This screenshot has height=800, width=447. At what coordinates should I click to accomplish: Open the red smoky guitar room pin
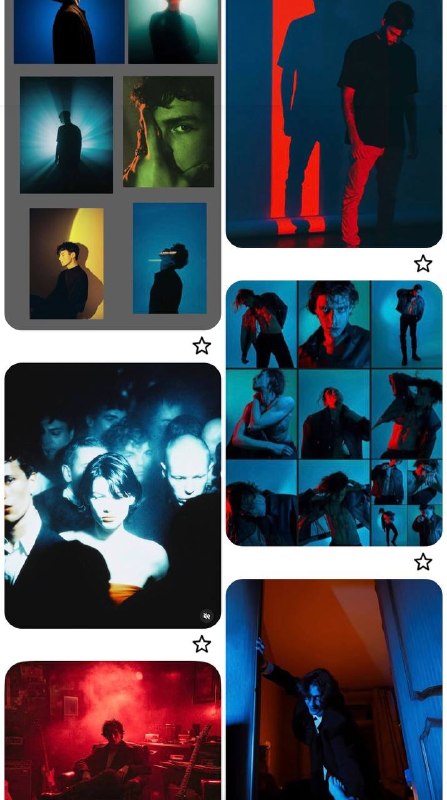coord(113,731)
